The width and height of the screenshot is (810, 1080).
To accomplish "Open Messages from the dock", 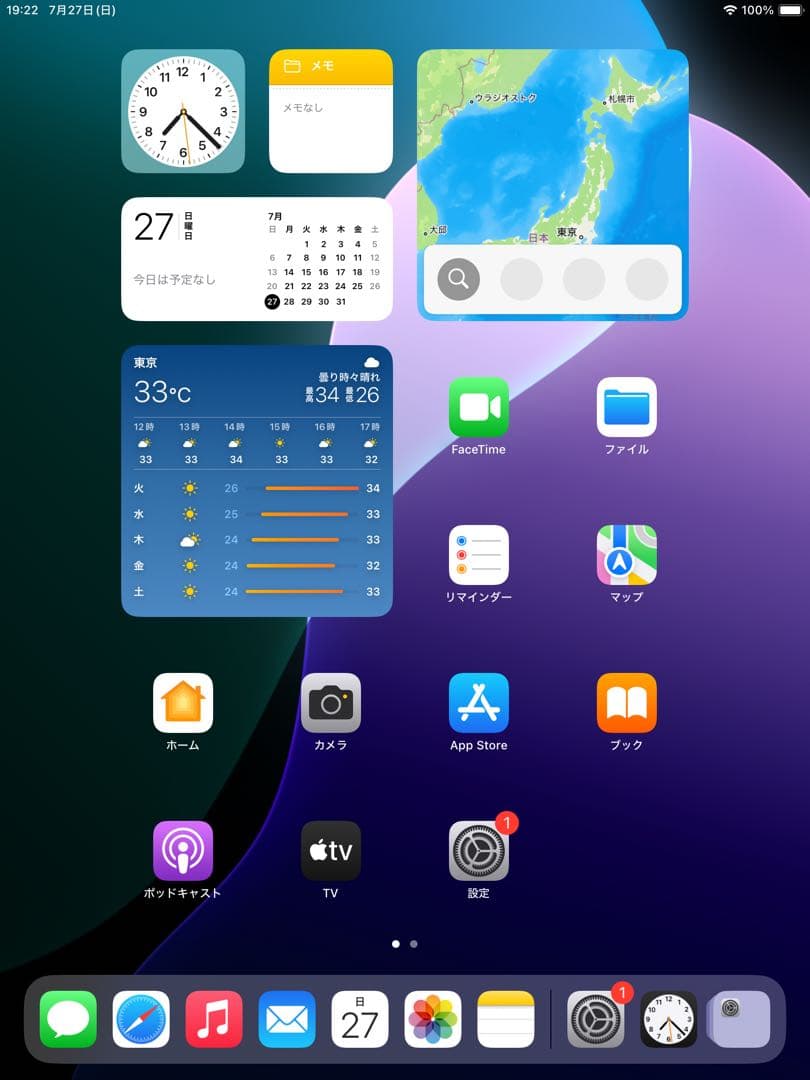I will coord(68,1019).
